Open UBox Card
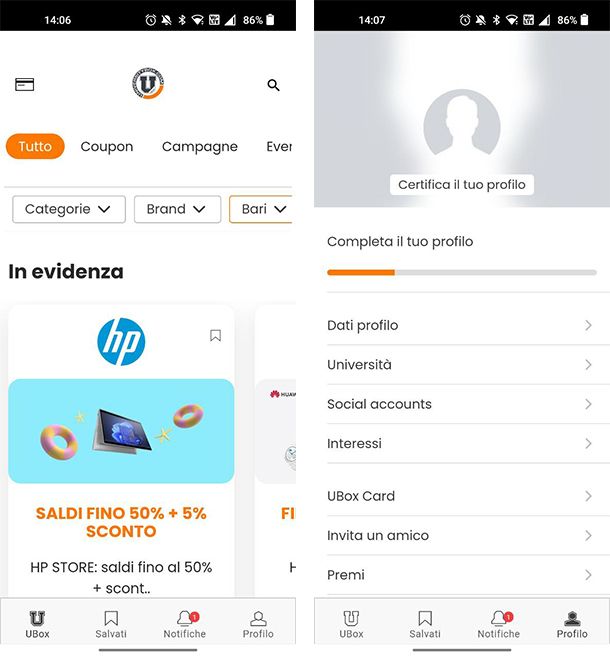 point(461,496)
